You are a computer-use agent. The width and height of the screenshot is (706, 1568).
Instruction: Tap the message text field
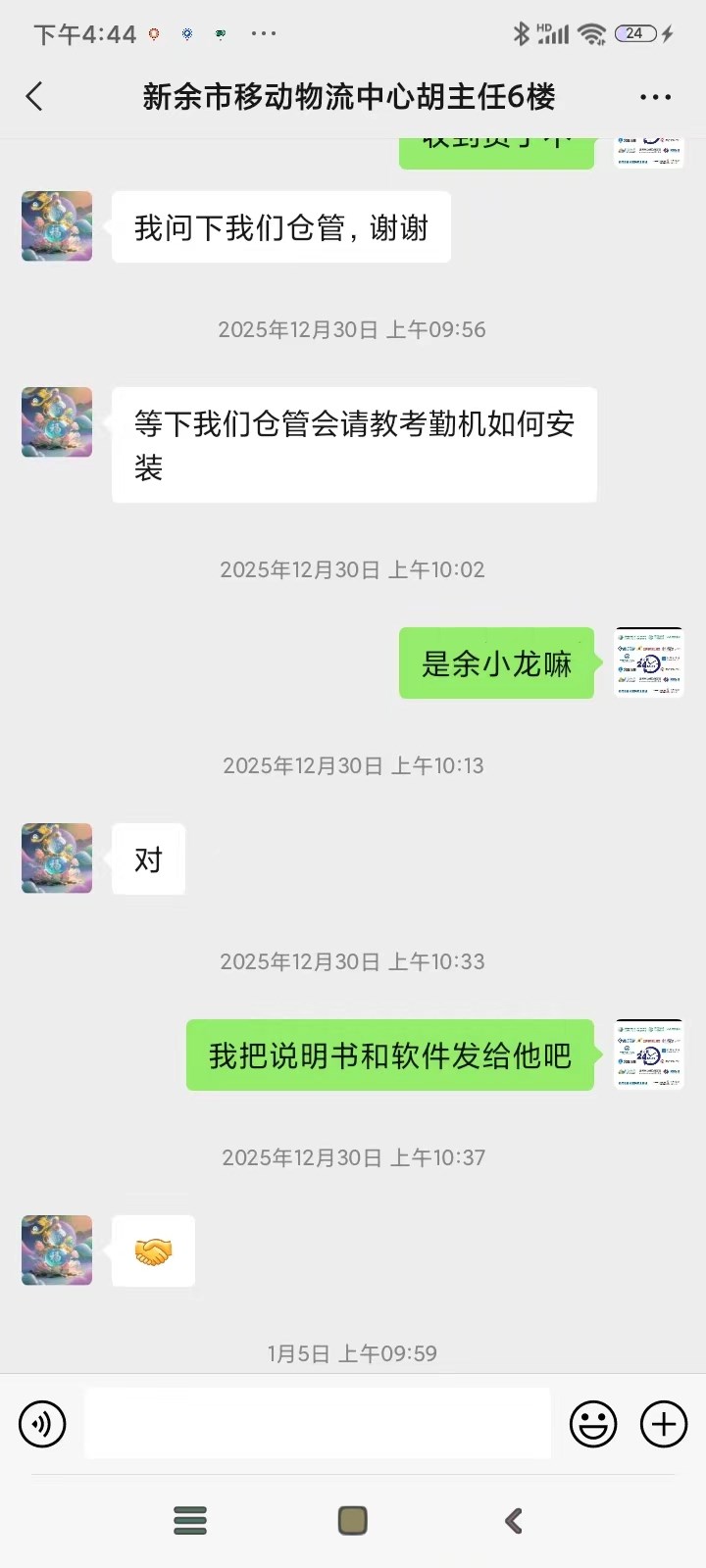point(317,1423)
